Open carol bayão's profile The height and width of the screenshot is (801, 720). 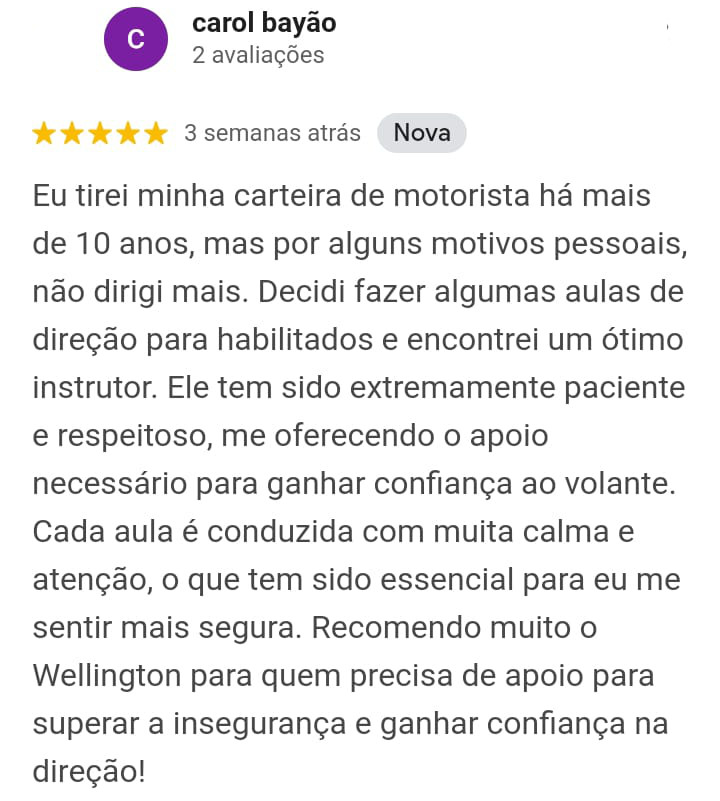pos(264,23)
